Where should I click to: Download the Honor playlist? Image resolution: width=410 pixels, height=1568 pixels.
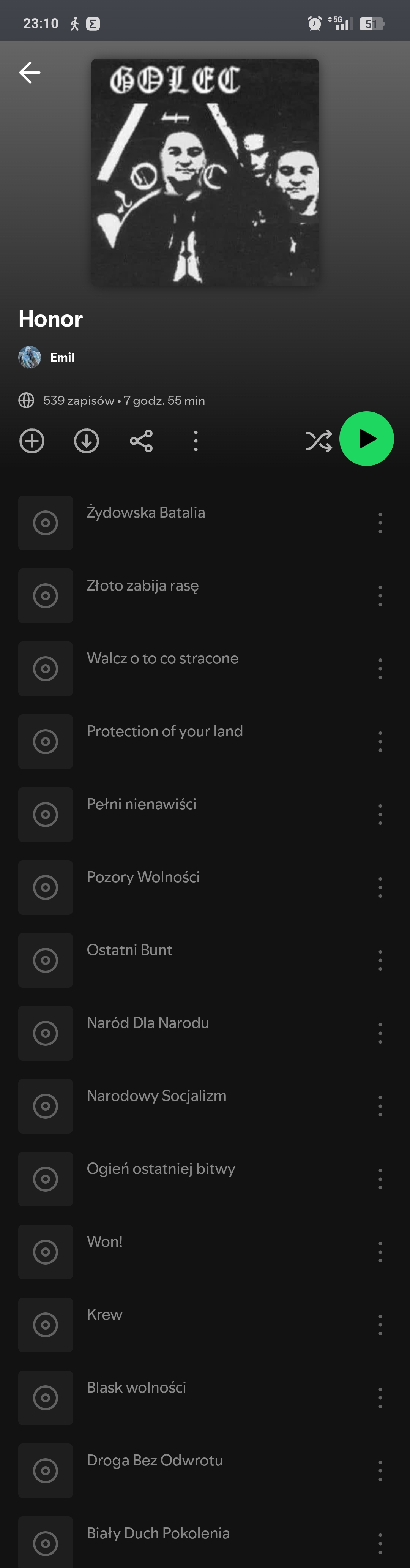[87, 441]
